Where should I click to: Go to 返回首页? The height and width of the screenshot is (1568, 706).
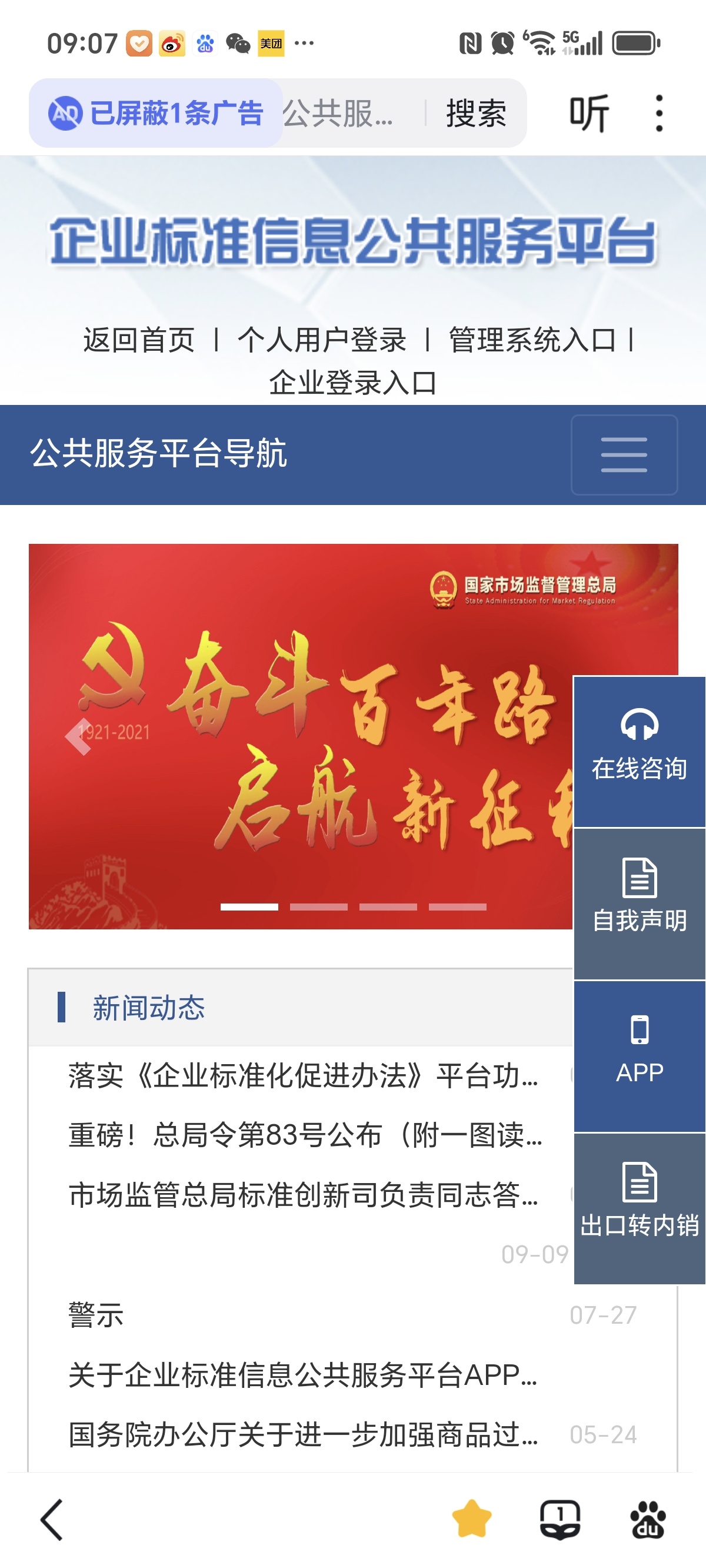point(139,340)
